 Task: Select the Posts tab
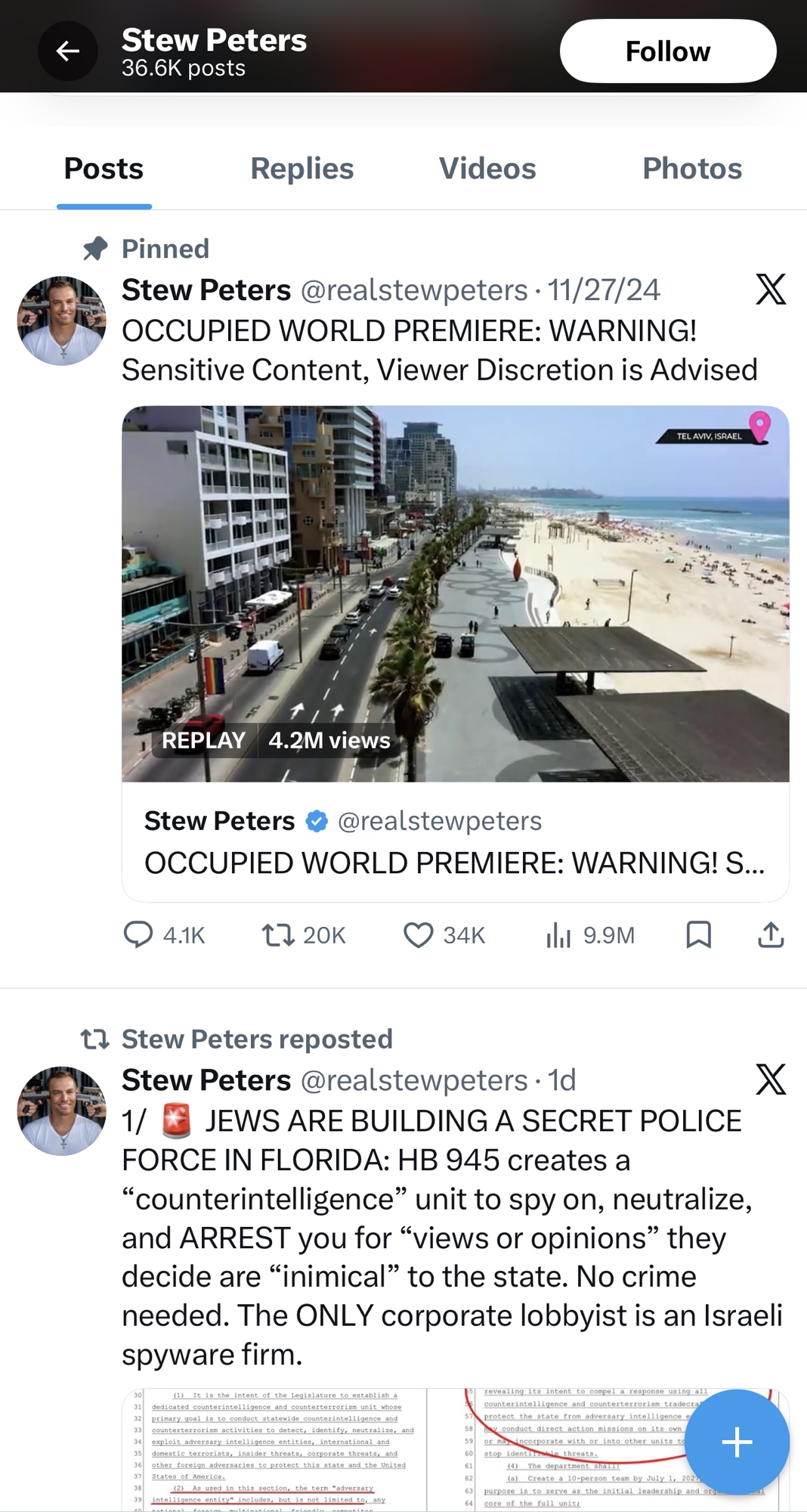click(104, 169)
